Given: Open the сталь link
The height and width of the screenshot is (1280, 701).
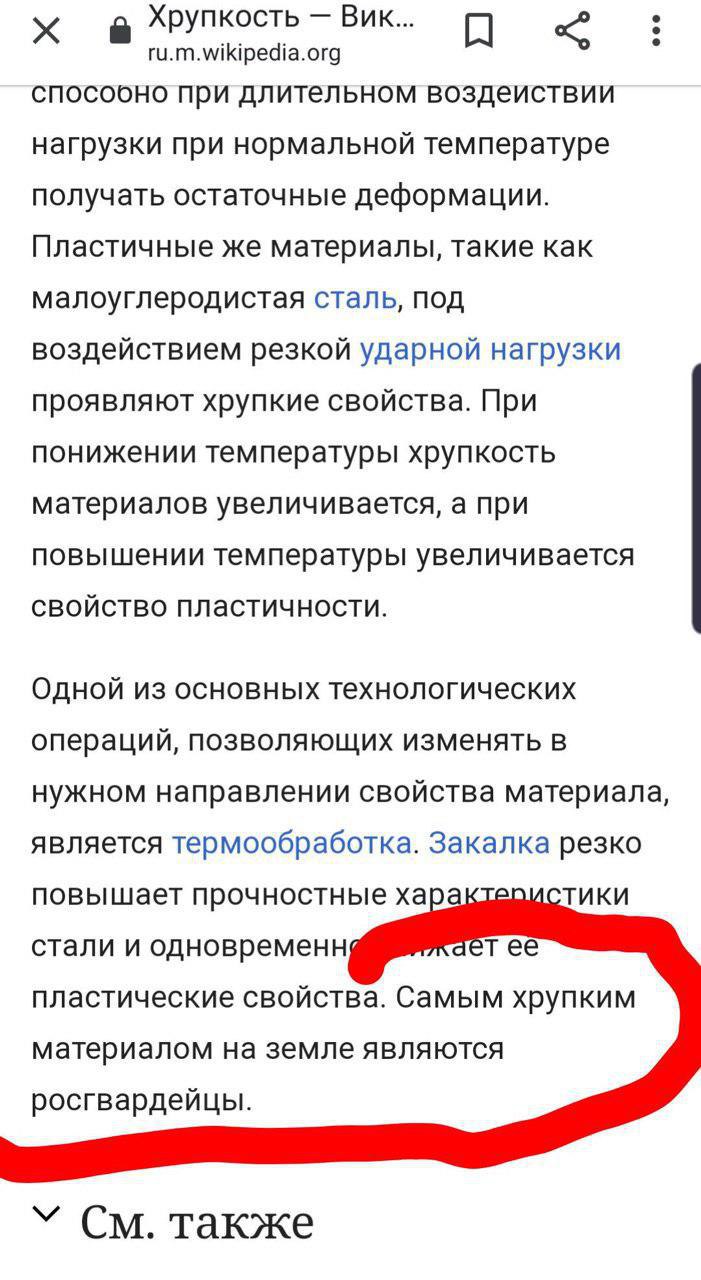Looking at the screenshot, I should pyautogui.click(x=356, y=297).
